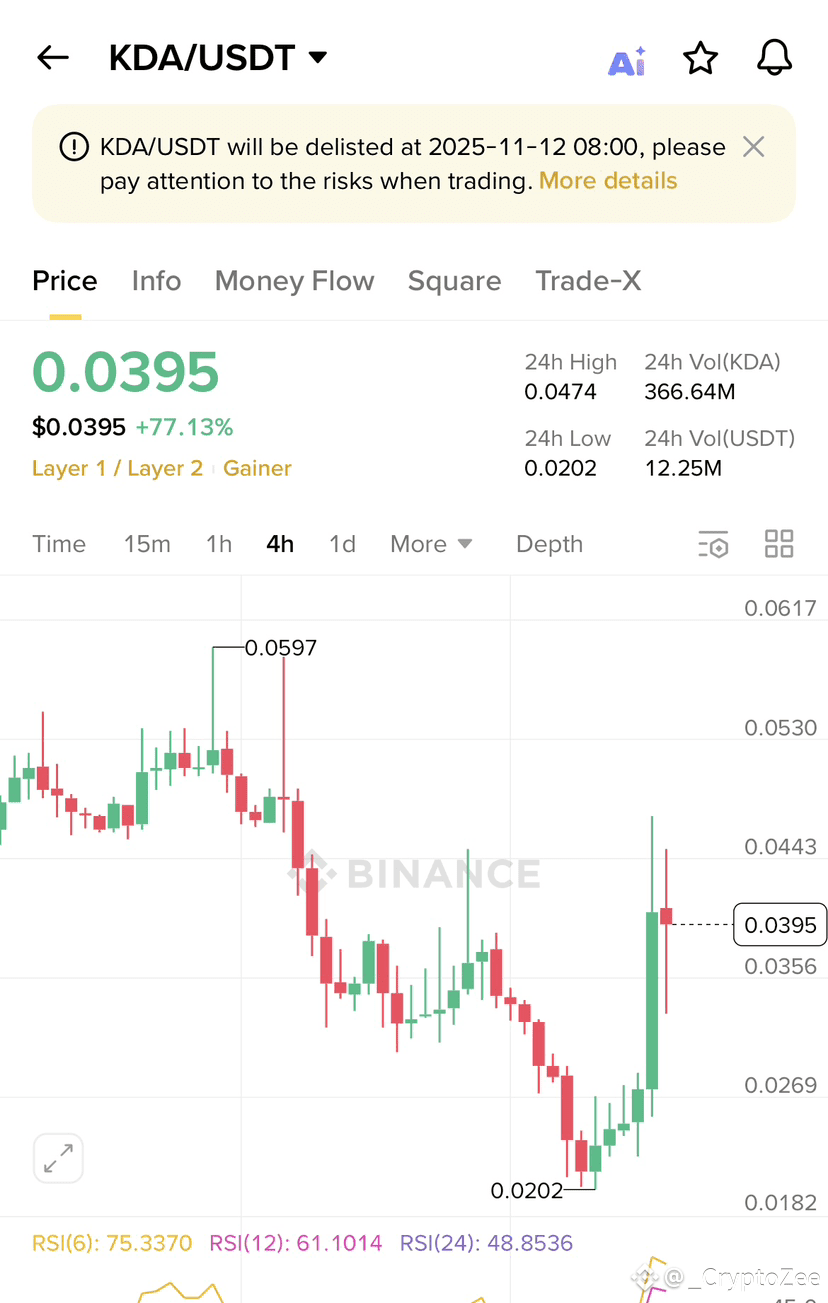Enable the 1h chart view
This screenshot has height=1303, width=828.
218,544
